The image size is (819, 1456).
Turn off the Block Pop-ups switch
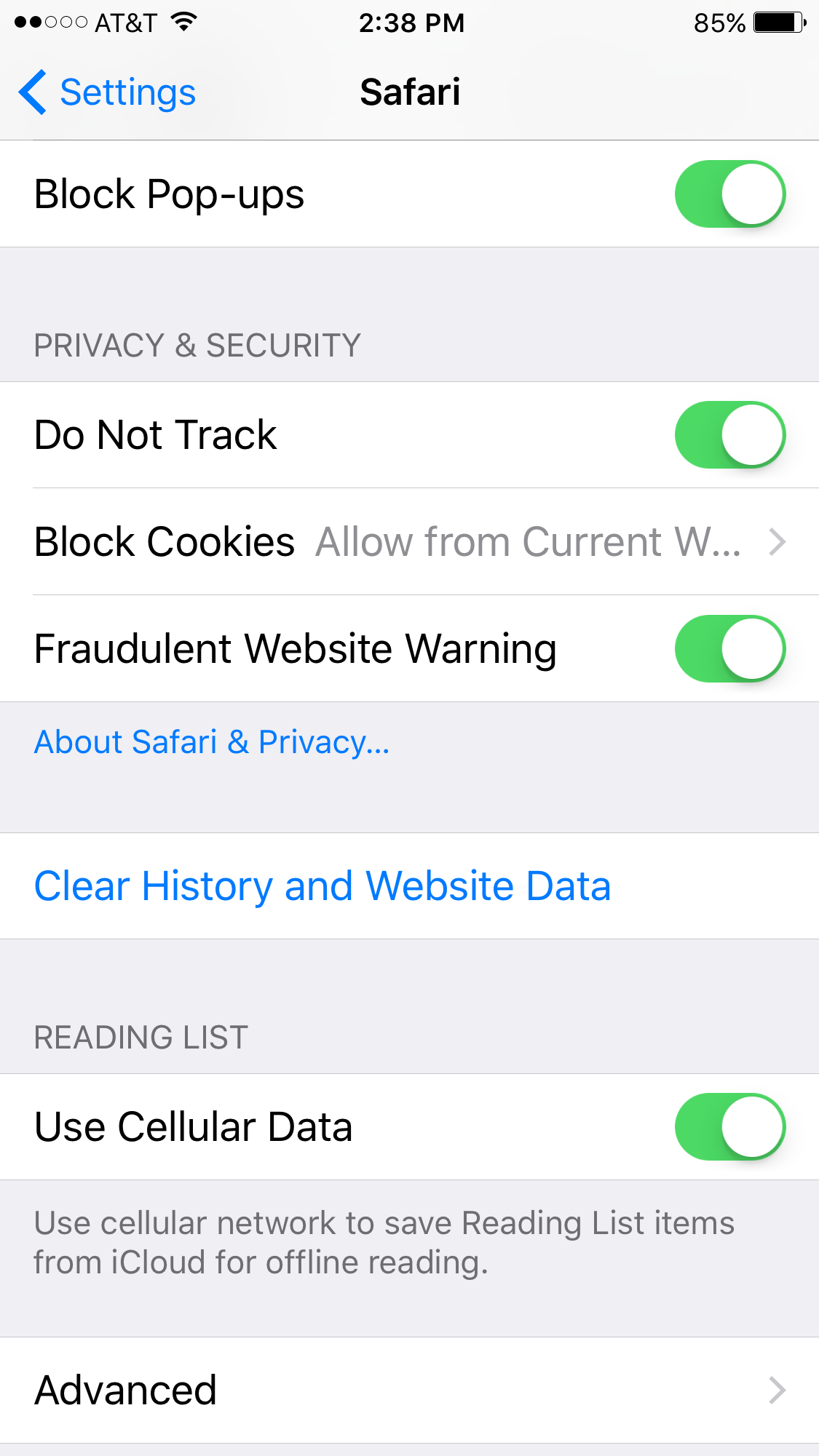[730, 194]
